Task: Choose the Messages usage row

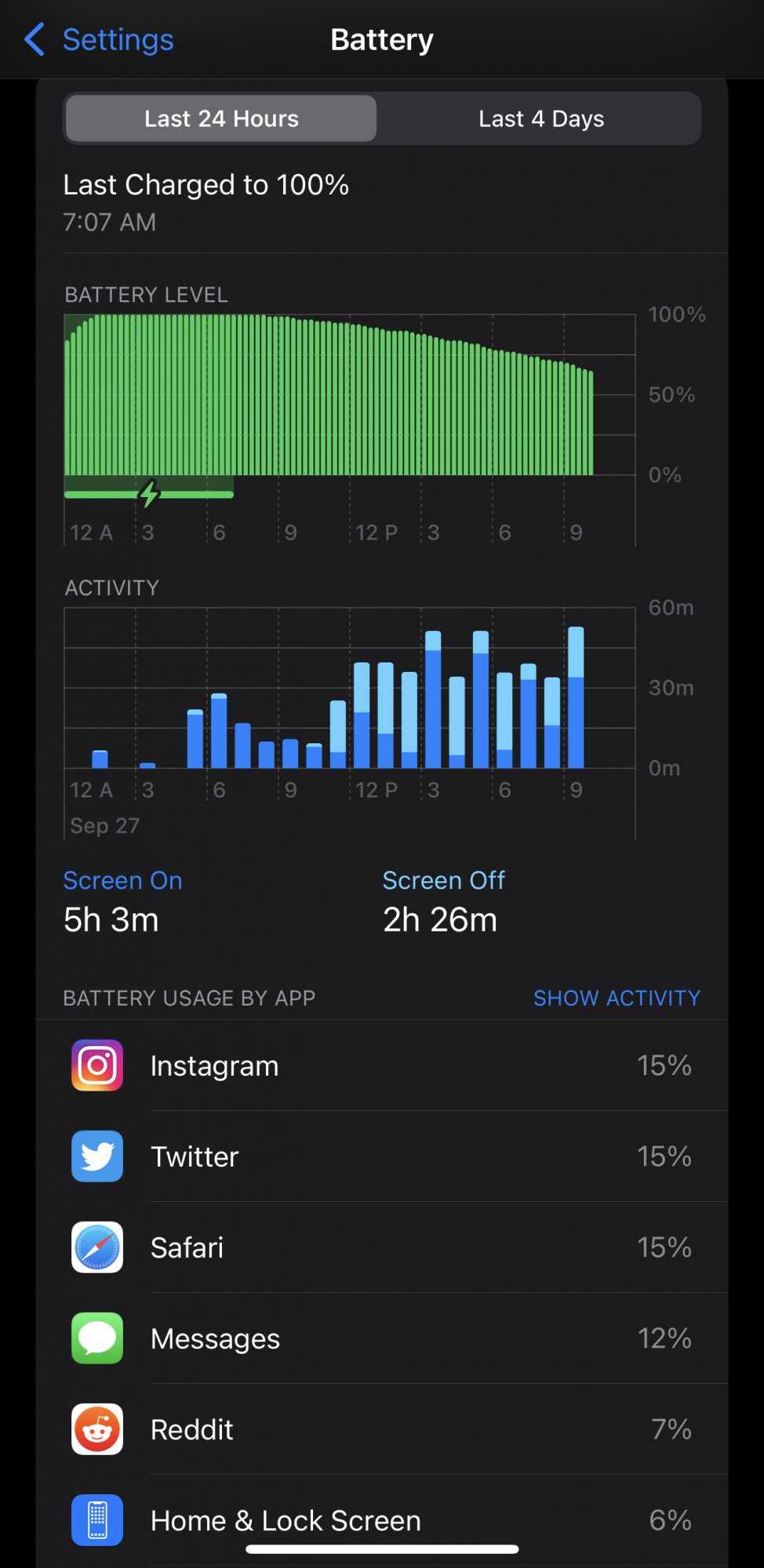Action: point(382,1338)
